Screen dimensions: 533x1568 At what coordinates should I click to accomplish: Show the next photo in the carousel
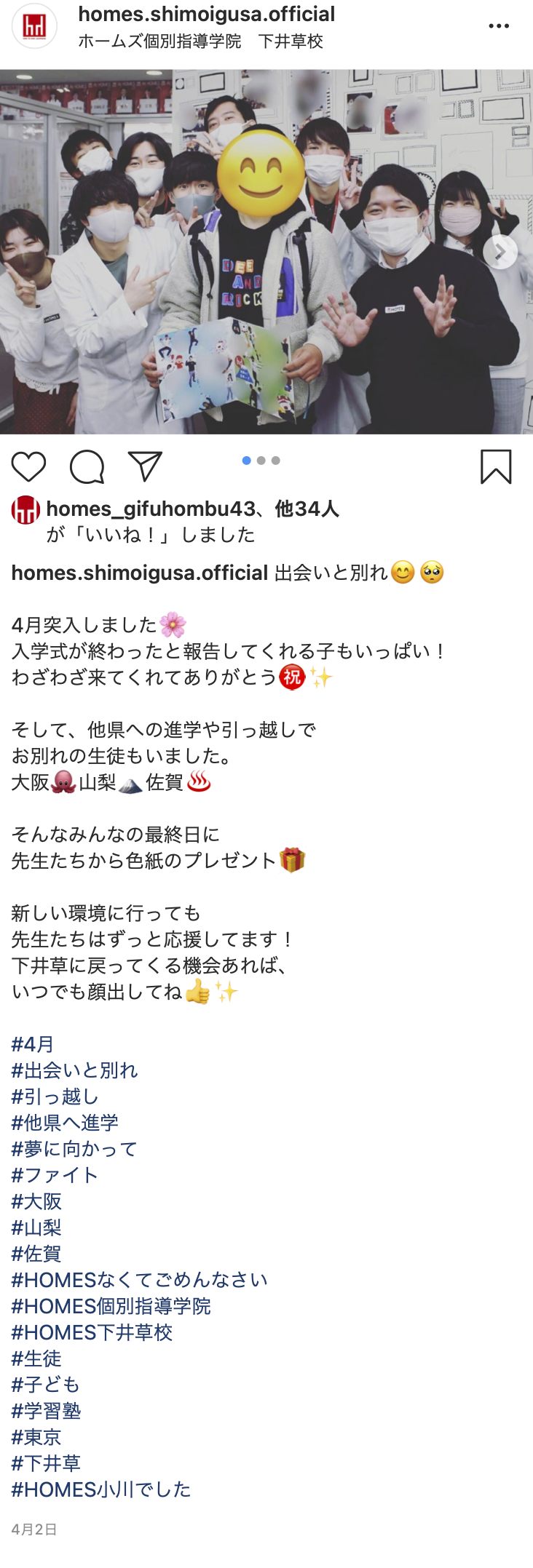click(x=500, y=252)
